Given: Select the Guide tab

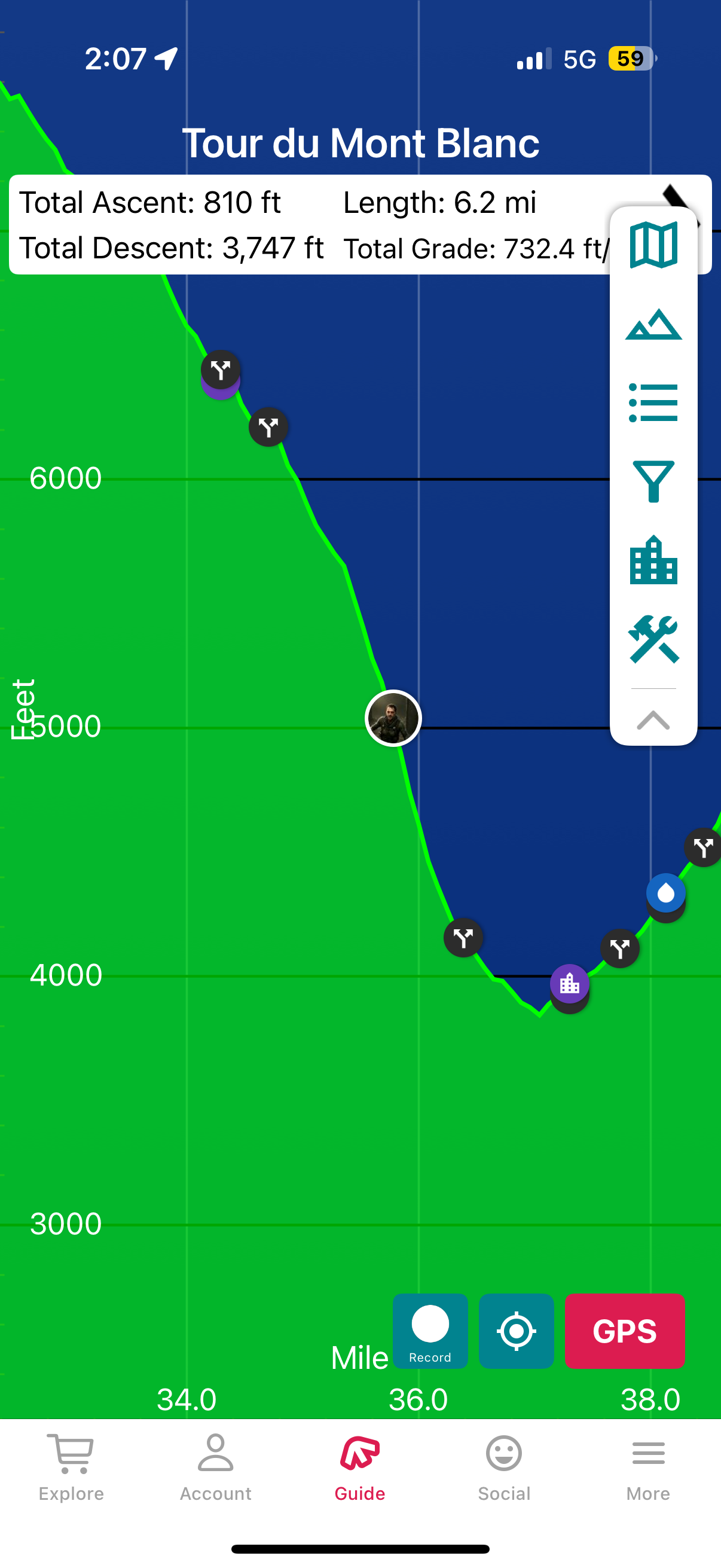Looking at the screenshot, I should point(359,1467).
